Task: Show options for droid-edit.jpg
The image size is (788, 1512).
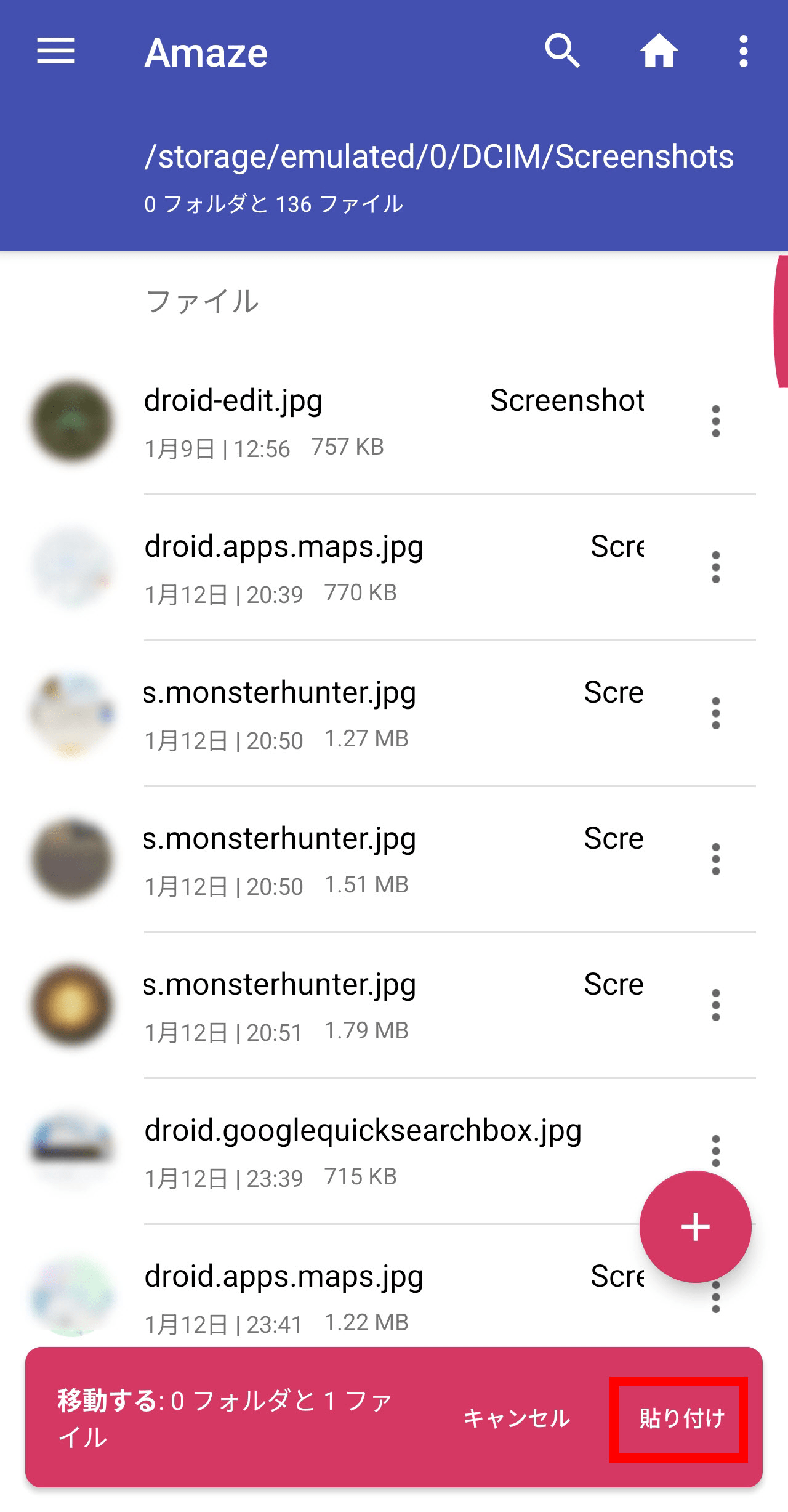Action: click(715, 422)
